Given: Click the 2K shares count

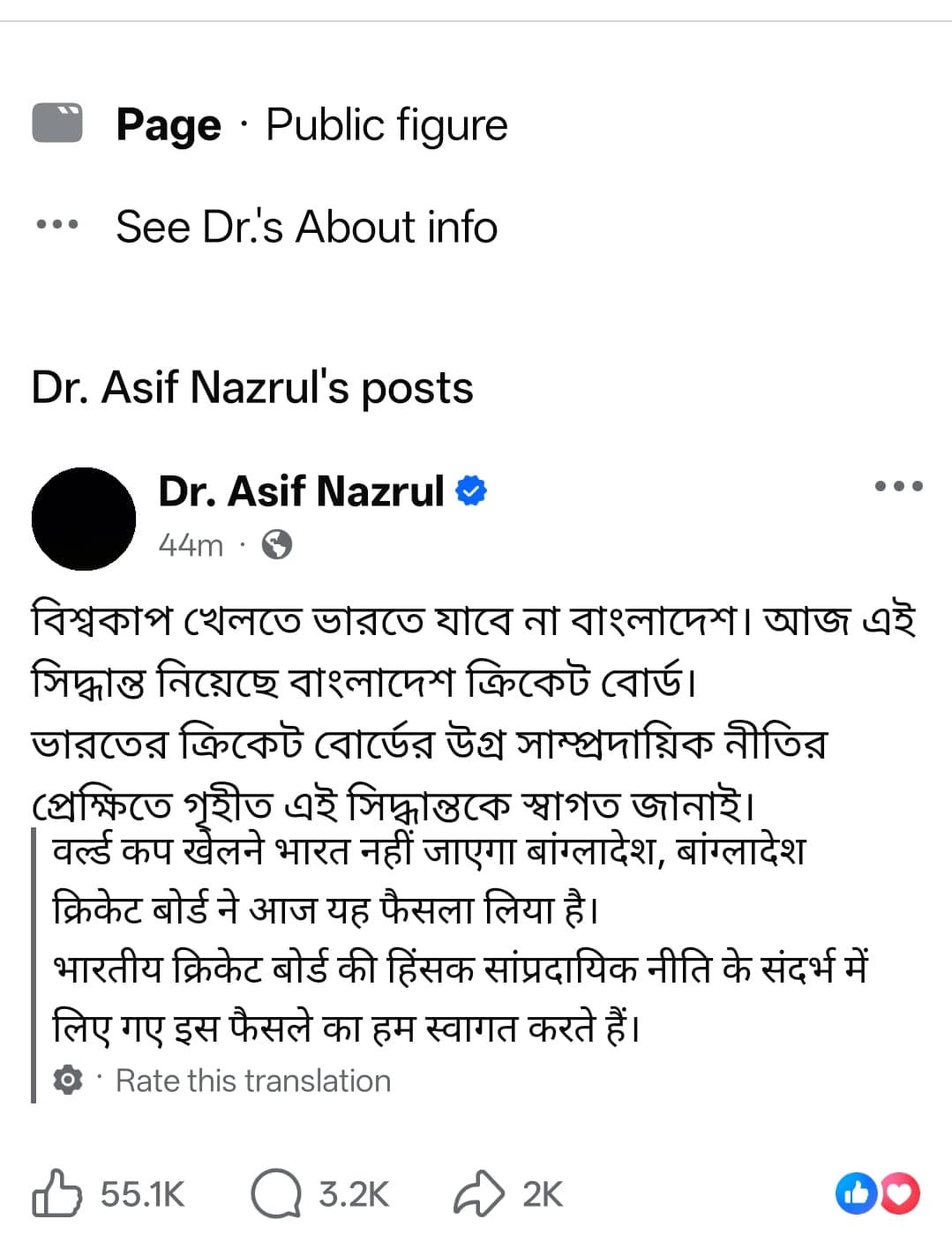Looking at the screenshot, I should pos(542,1195).
